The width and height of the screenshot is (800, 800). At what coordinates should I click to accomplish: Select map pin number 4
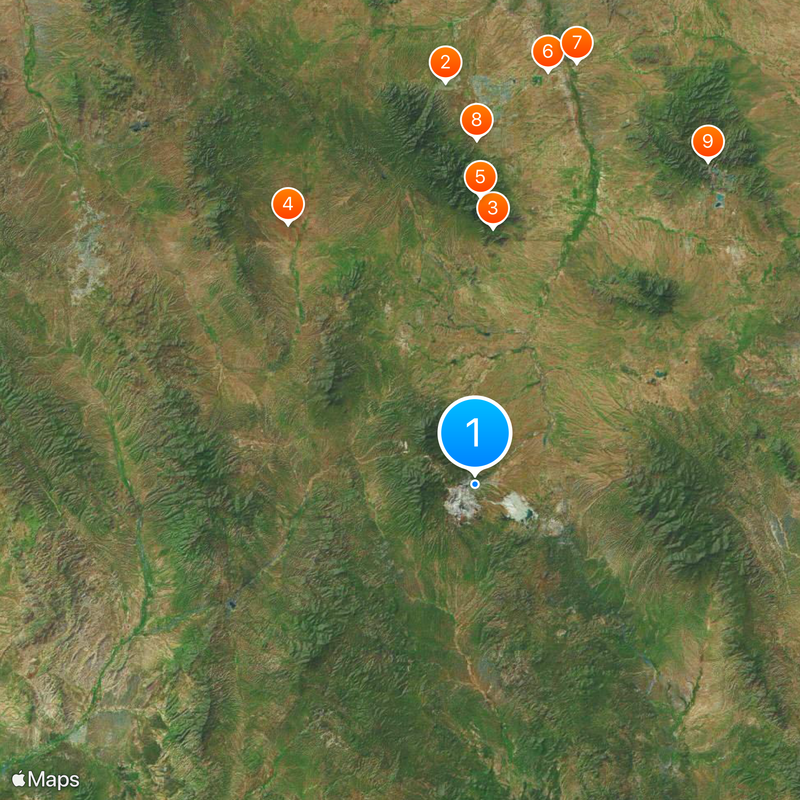[288, 205]
